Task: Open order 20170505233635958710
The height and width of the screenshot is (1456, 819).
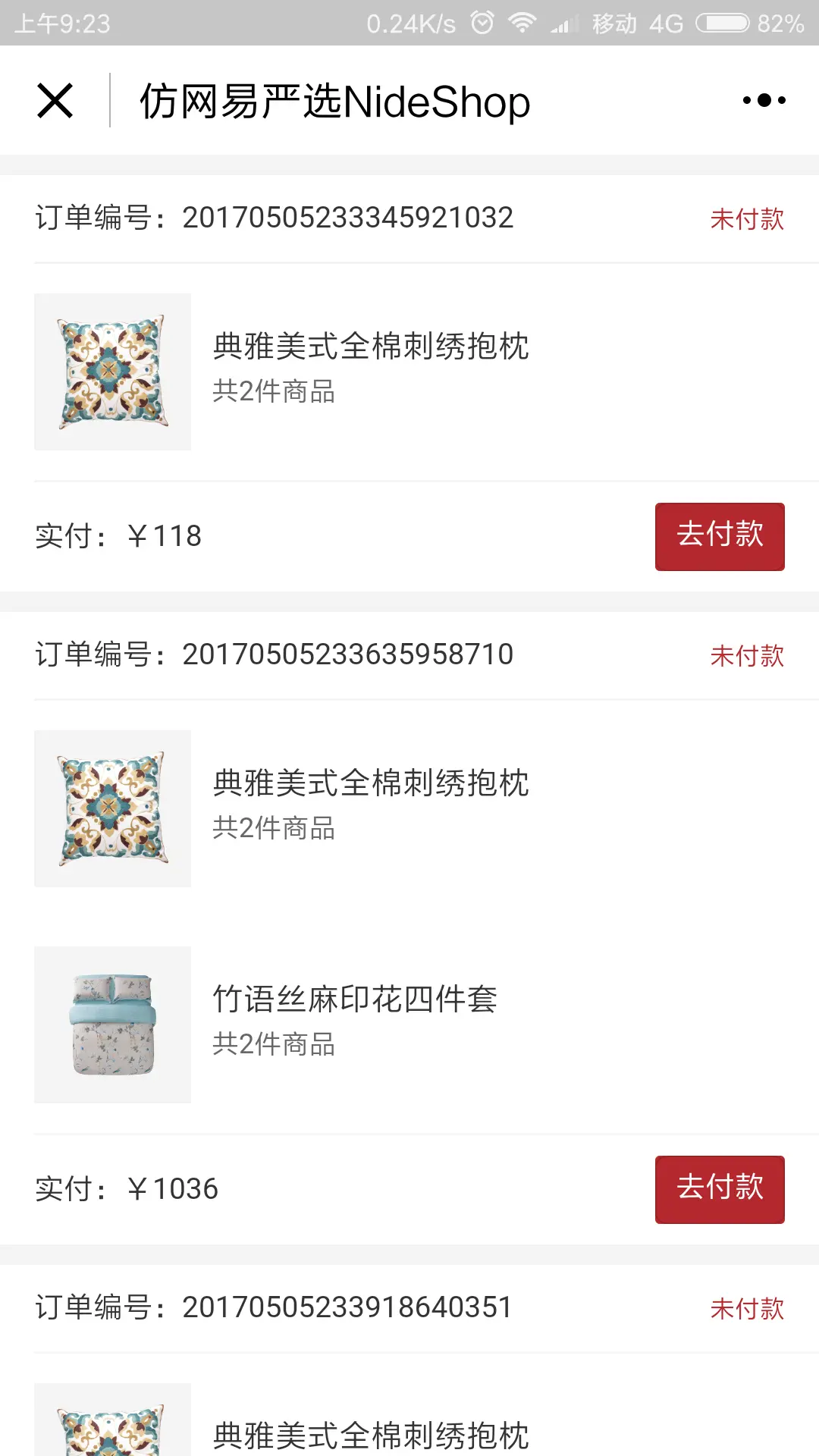Action: click(409, 655)
